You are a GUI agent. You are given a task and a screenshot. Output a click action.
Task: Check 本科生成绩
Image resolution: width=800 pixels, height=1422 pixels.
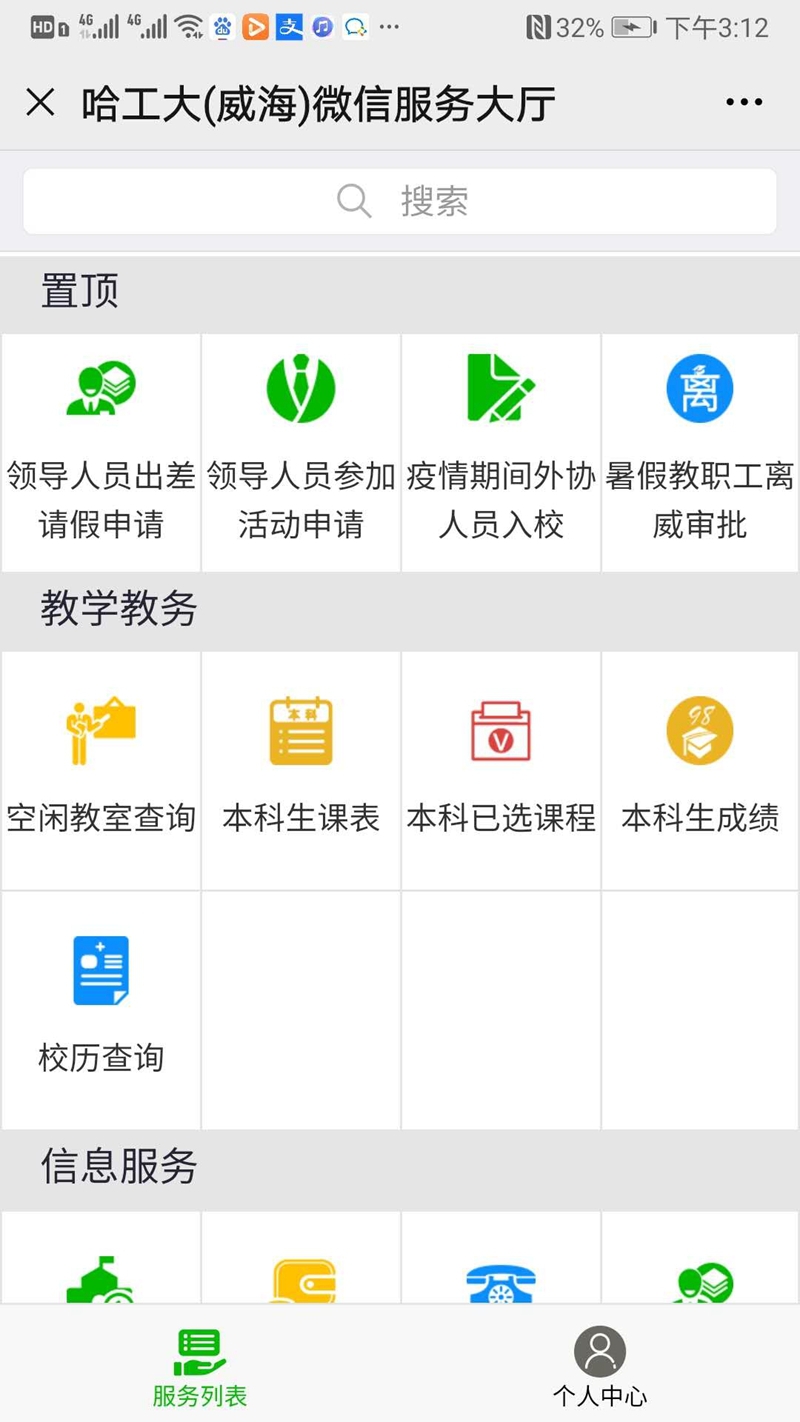tap(700, 770)
